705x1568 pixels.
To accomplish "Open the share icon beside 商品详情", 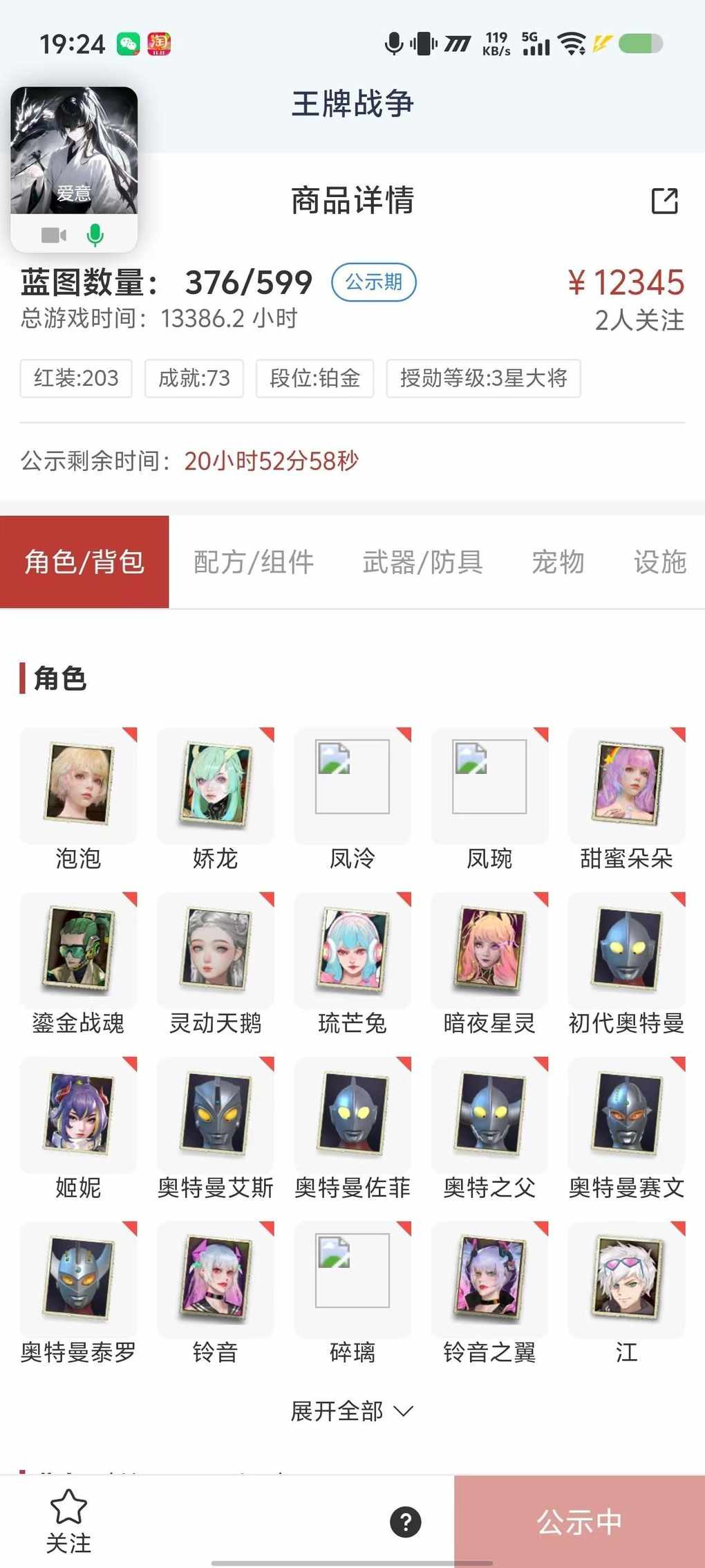I will 664,201.
